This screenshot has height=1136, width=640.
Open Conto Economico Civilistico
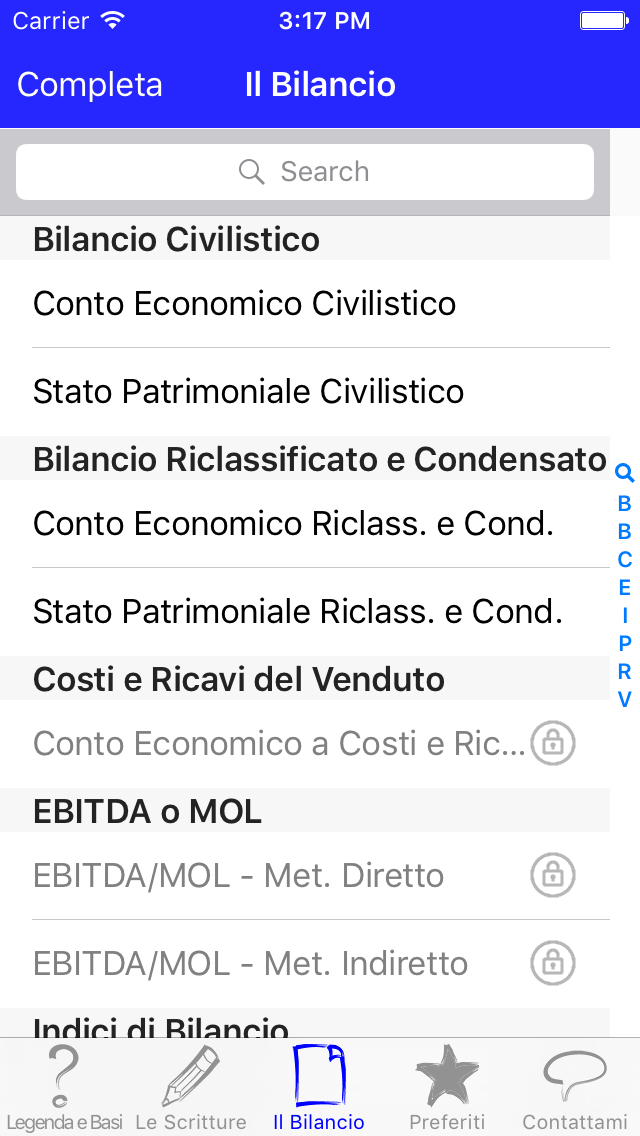305,304
